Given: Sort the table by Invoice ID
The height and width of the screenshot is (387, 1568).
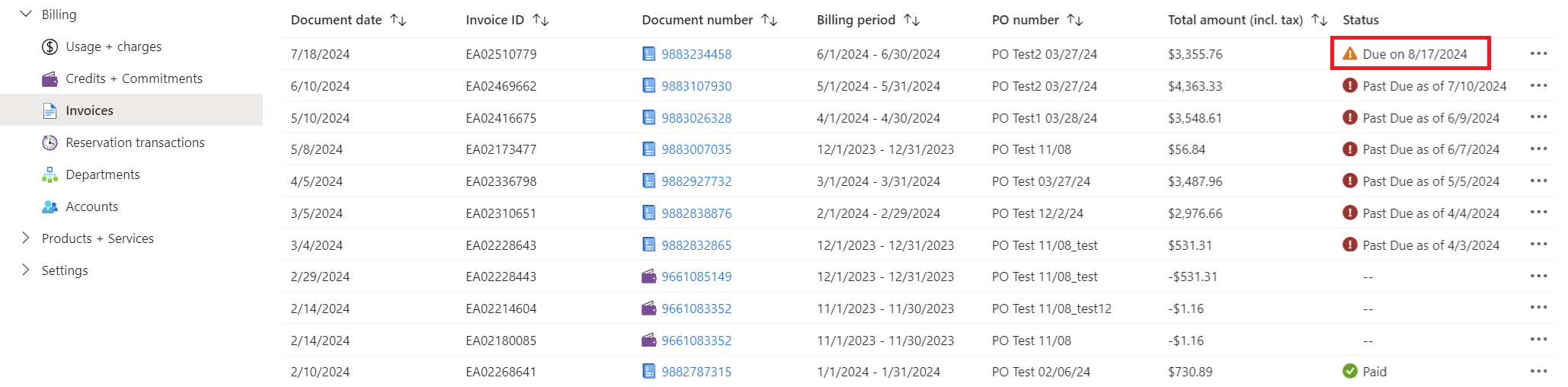Looking at the screenshot, I should coord(540,20).
